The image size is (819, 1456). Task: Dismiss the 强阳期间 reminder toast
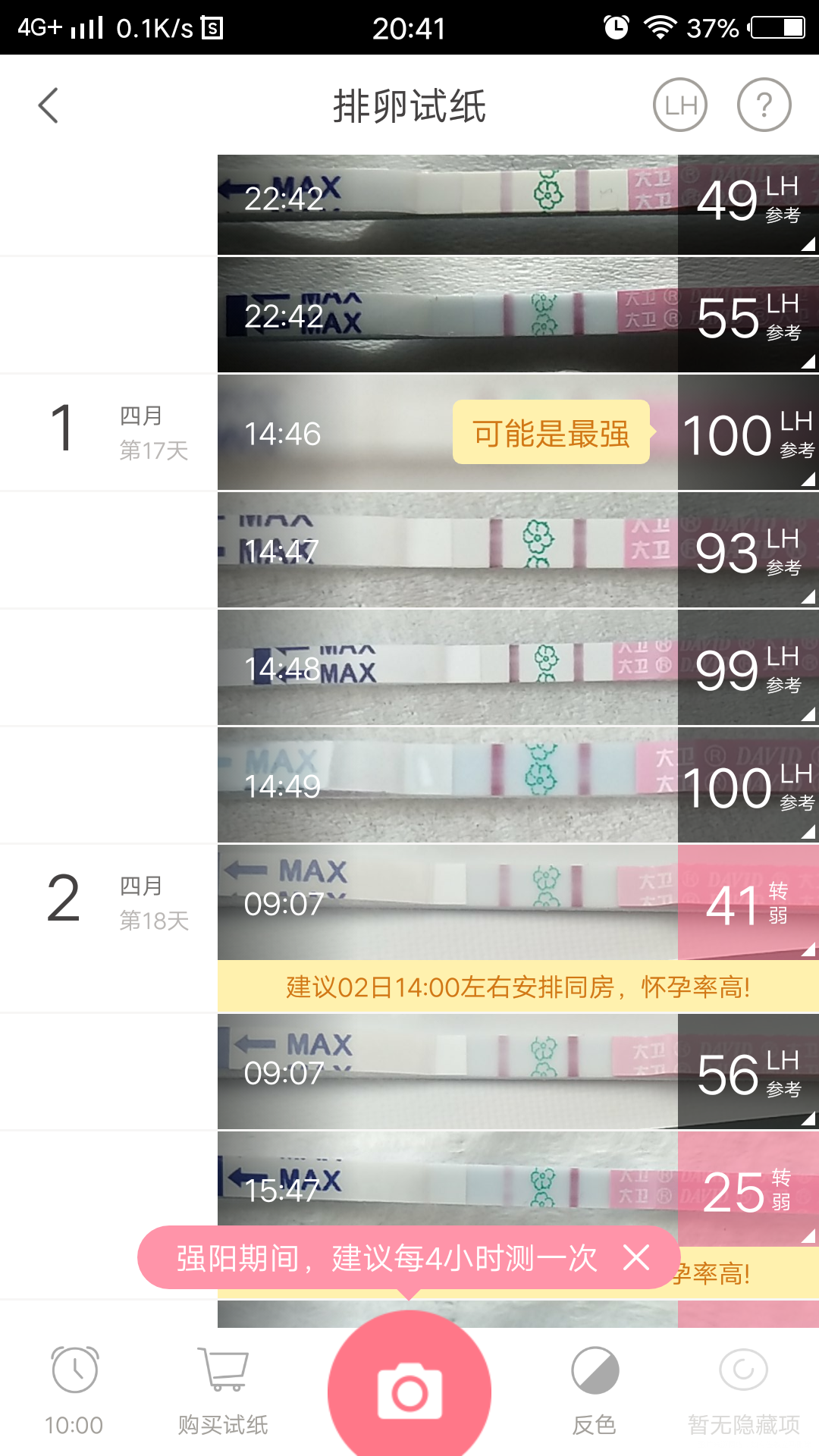(x=635, y=1255)
